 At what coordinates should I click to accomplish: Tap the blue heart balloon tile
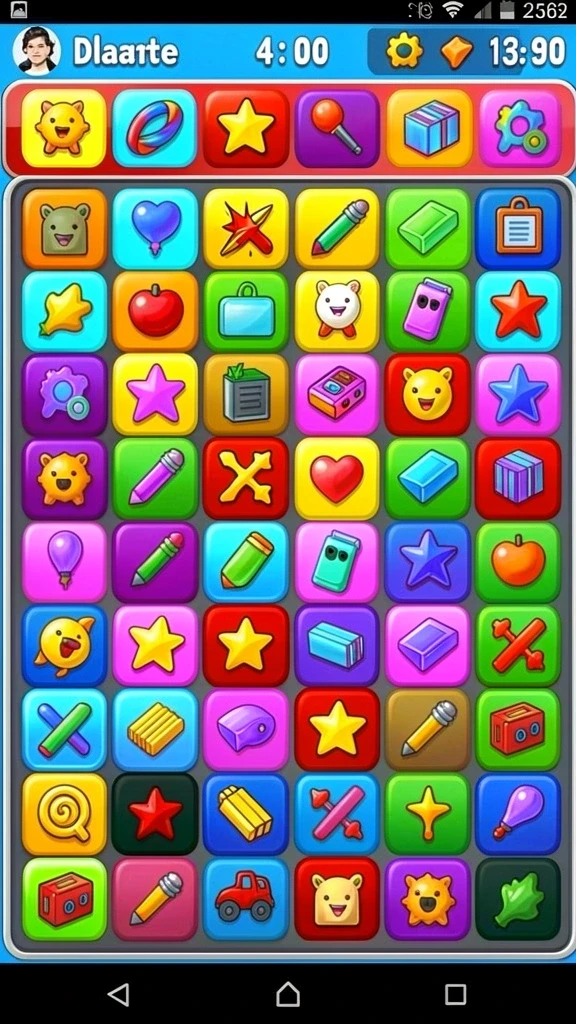click(x=155, y=229)
